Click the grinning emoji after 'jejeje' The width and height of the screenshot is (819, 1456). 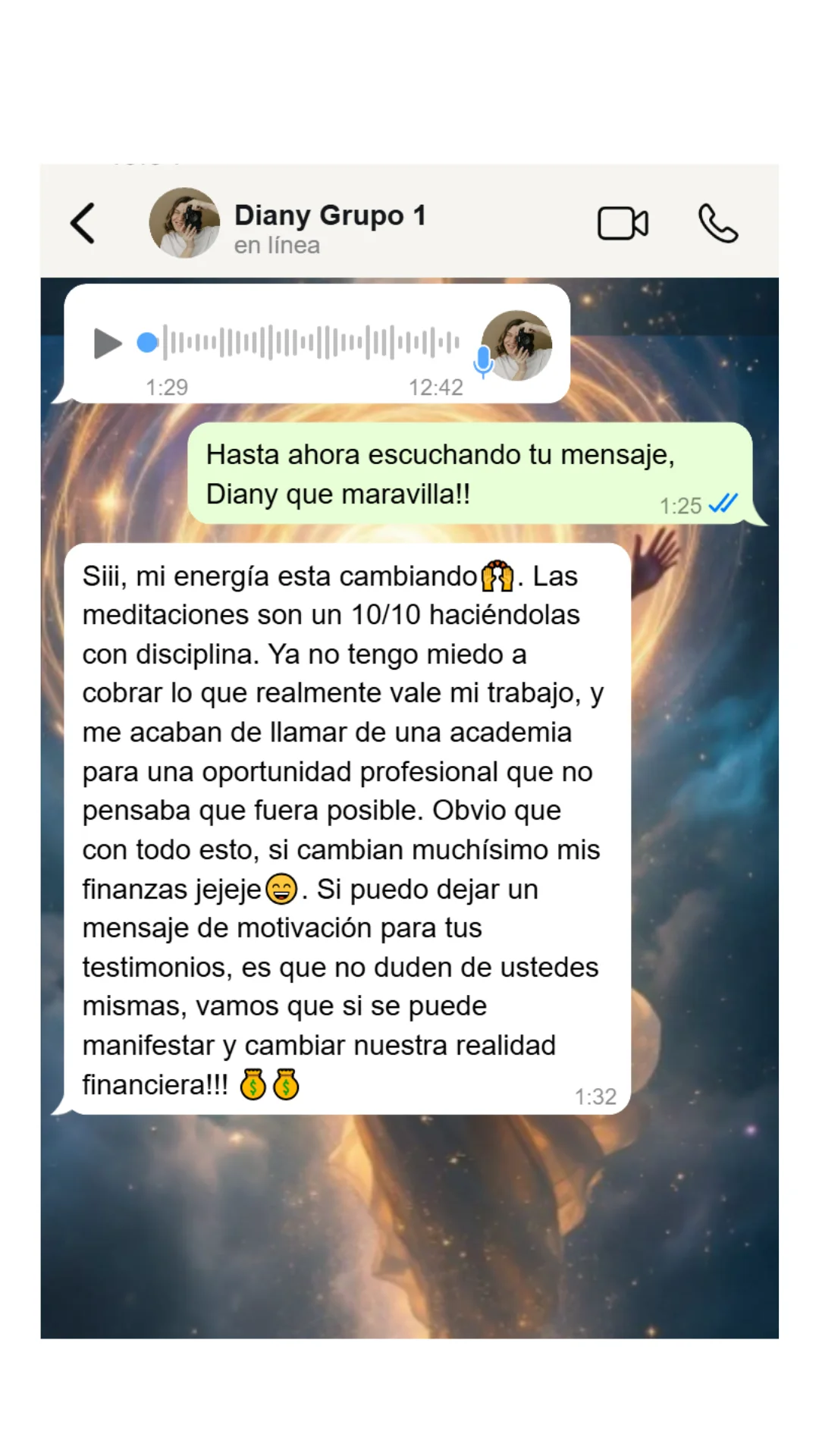[282, 890]
